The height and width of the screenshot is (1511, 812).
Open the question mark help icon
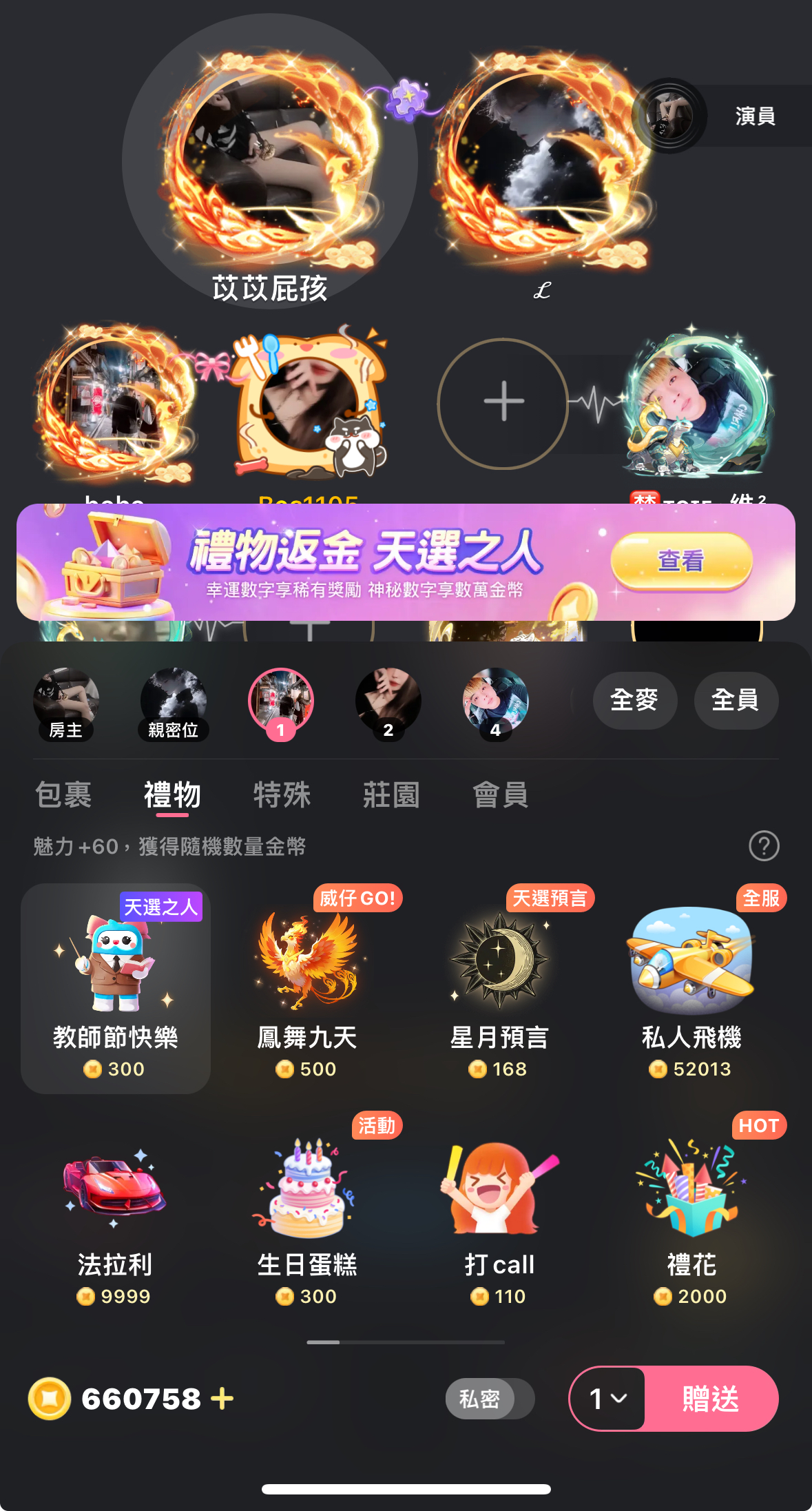tap(764, 846)
